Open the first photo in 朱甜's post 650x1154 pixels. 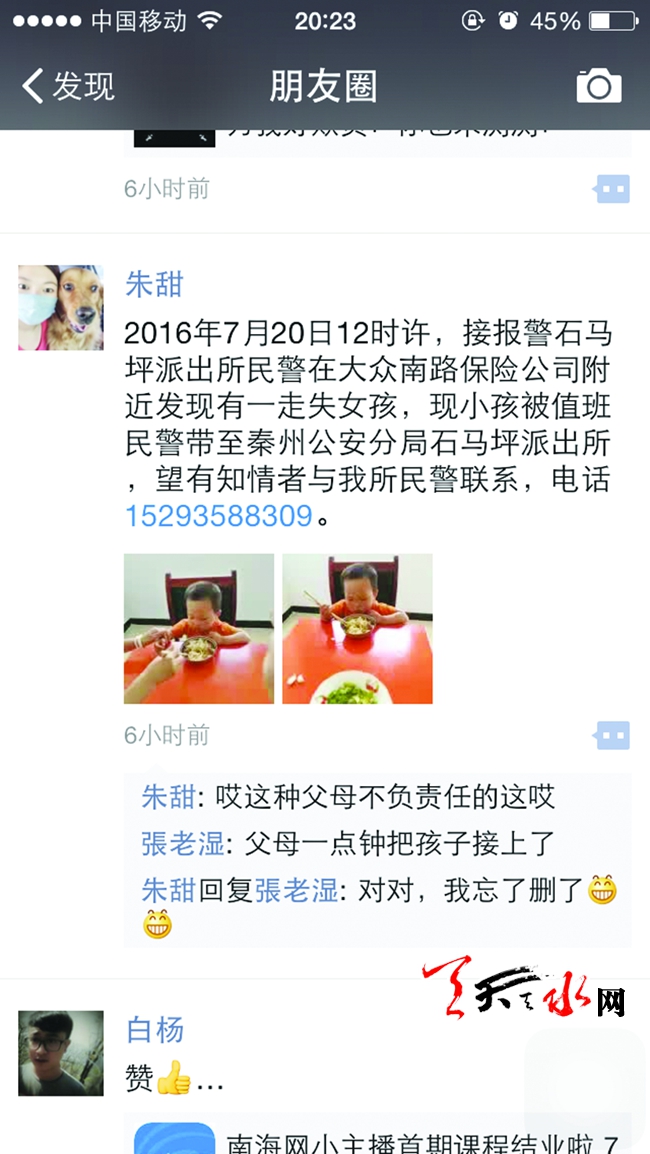click(x=199, y=628)
